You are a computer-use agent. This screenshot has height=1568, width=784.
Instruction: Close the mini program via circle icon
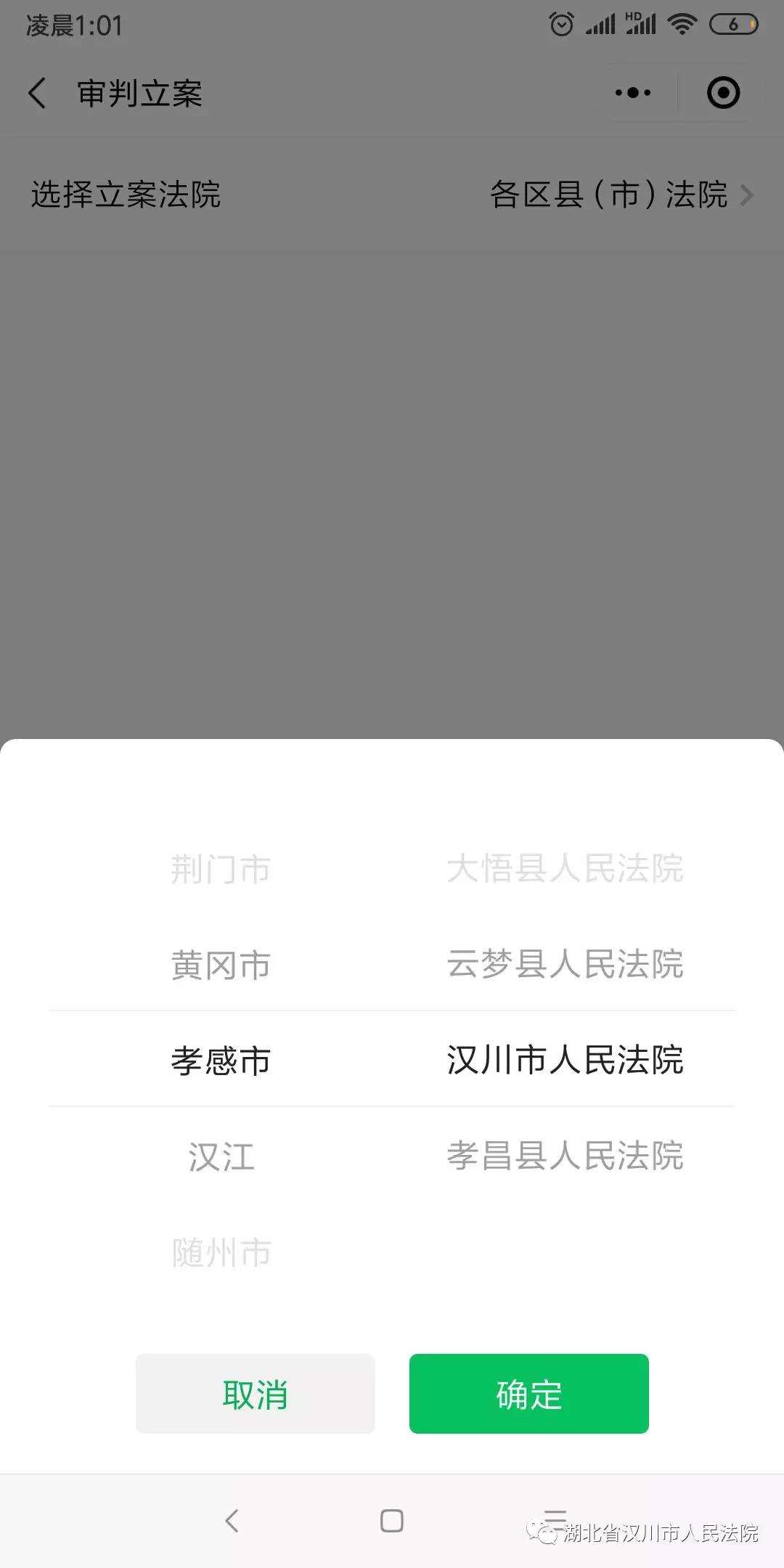pos(723,93)
